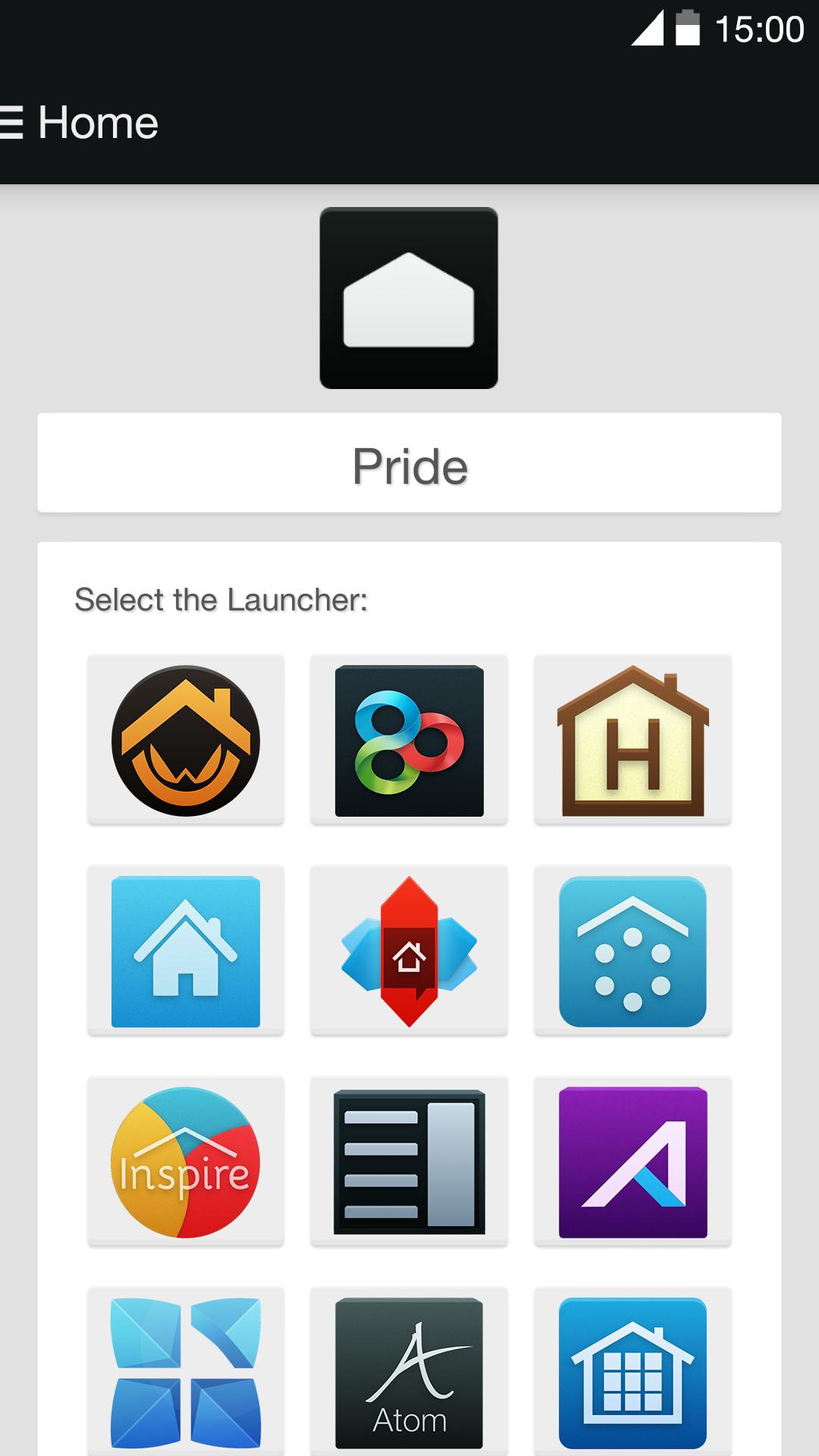Select the blue grid house launcher icon

pos(634,1372)
